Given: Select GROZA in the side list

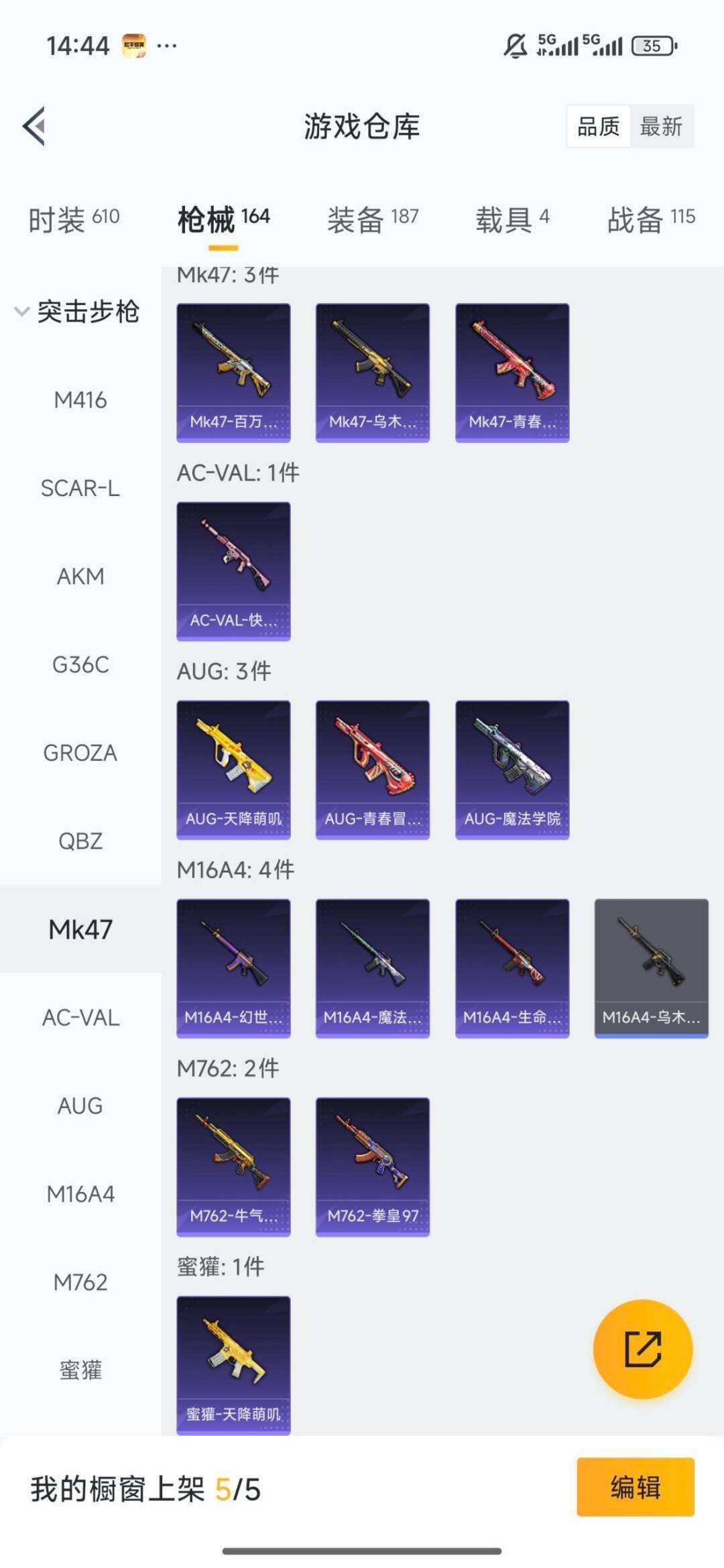Looking at the screenshot, I should point(80,753).
